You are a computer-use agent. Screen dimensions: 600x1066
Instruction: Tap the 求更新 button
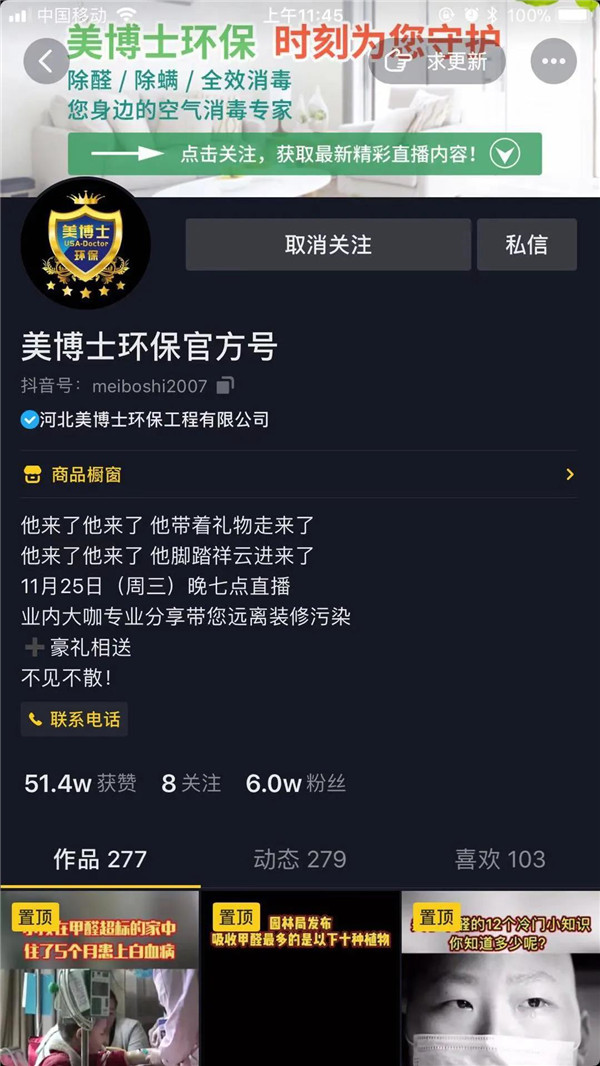(x=437, y=61)
